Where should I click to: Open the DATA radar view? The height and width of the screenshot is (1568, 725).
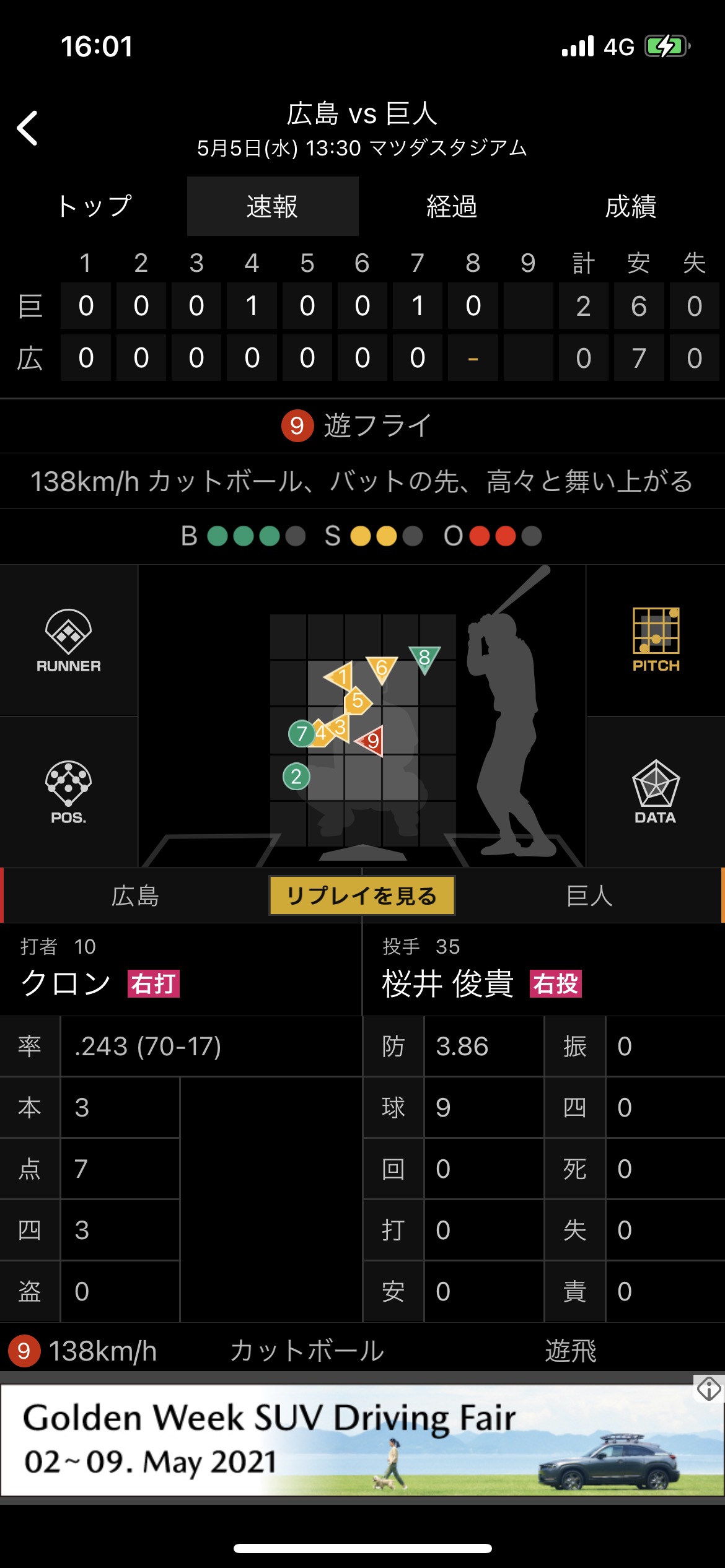pos(656,793)
